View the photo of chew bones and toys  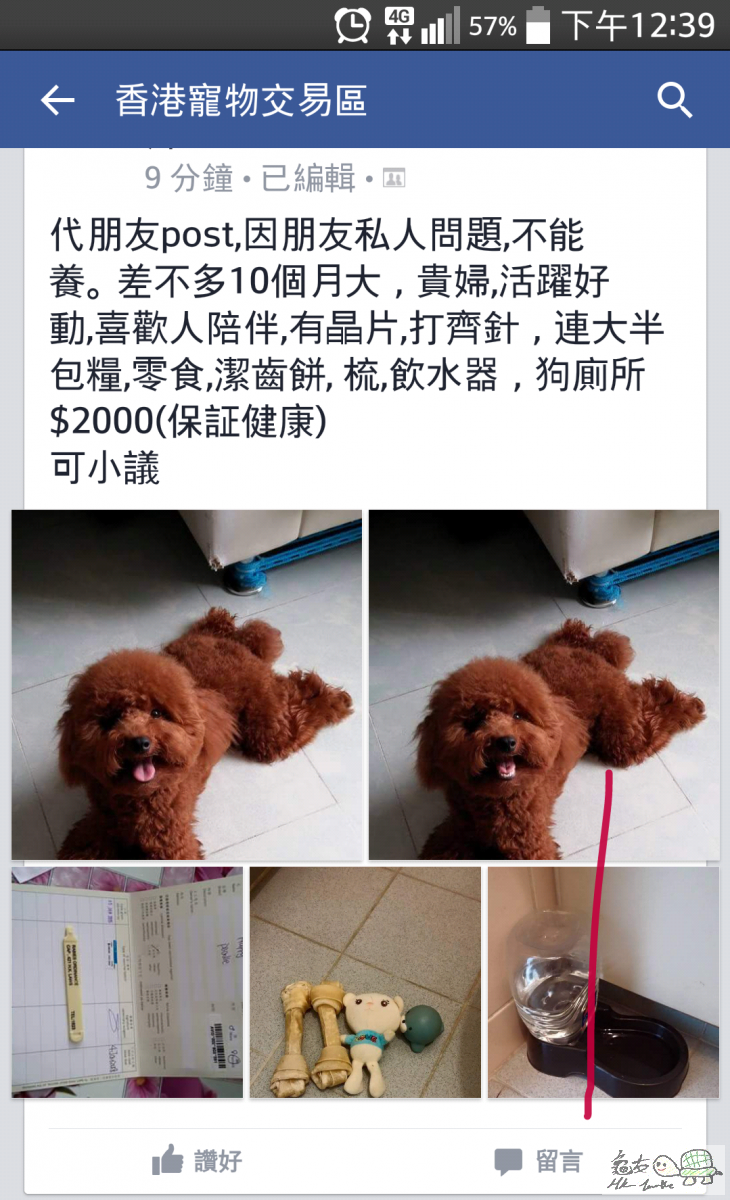coord(365,982)
